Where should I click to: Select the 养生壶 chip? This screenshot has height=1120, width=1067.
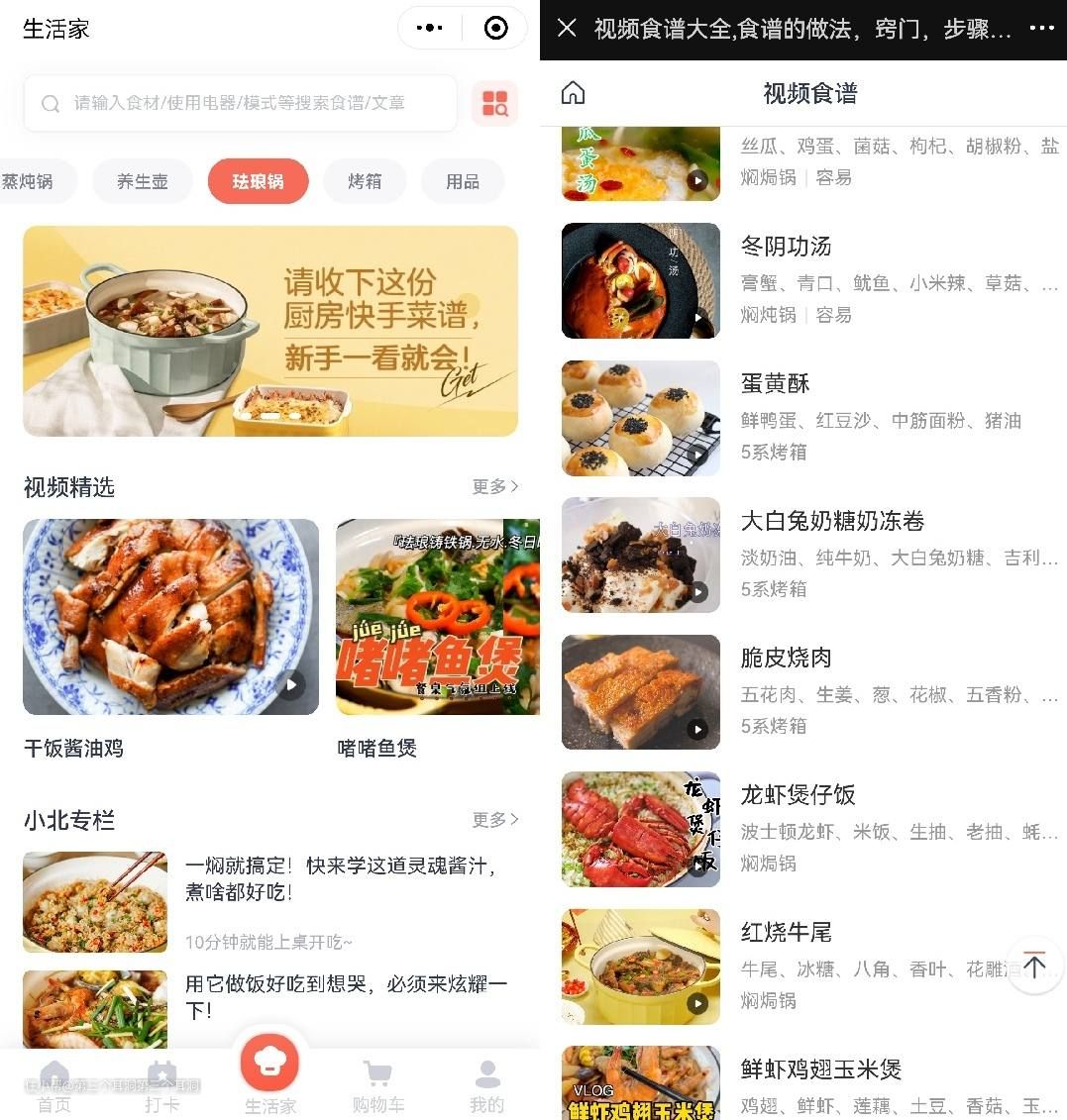coord(143,181)
